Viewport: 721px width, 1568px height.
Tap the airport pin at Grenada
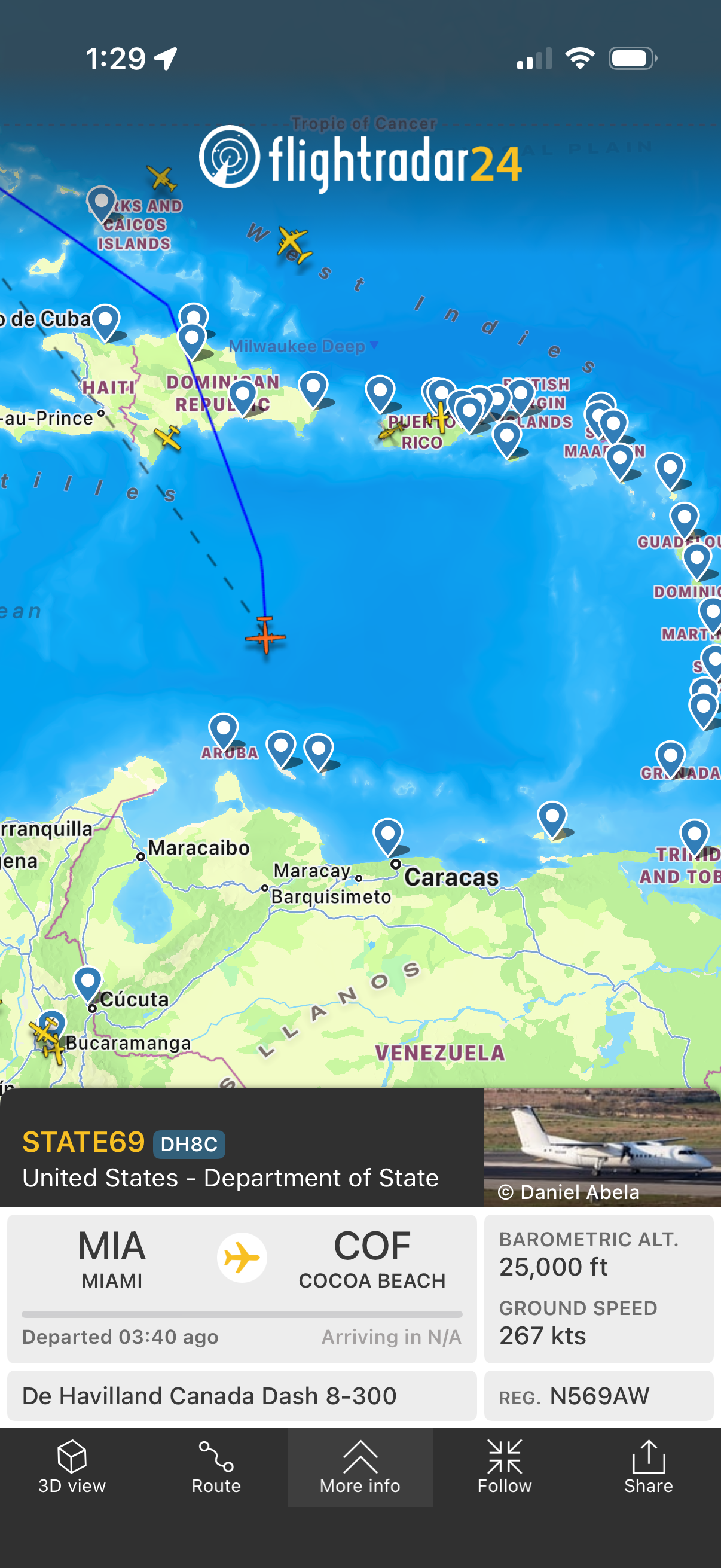(x=670, y=759)
